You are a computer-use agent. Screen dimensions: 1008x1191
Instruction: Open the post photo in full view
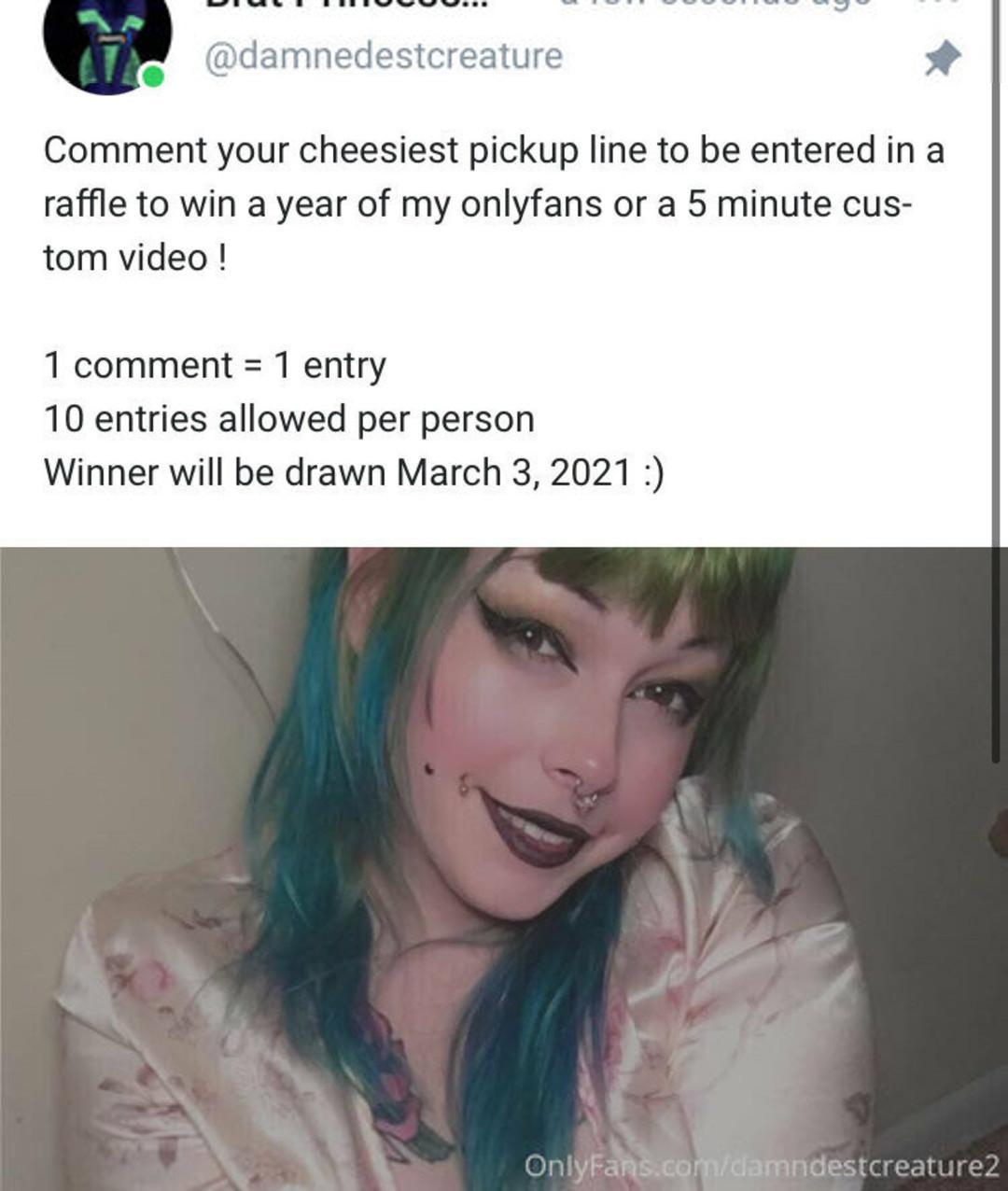[504, 868]
